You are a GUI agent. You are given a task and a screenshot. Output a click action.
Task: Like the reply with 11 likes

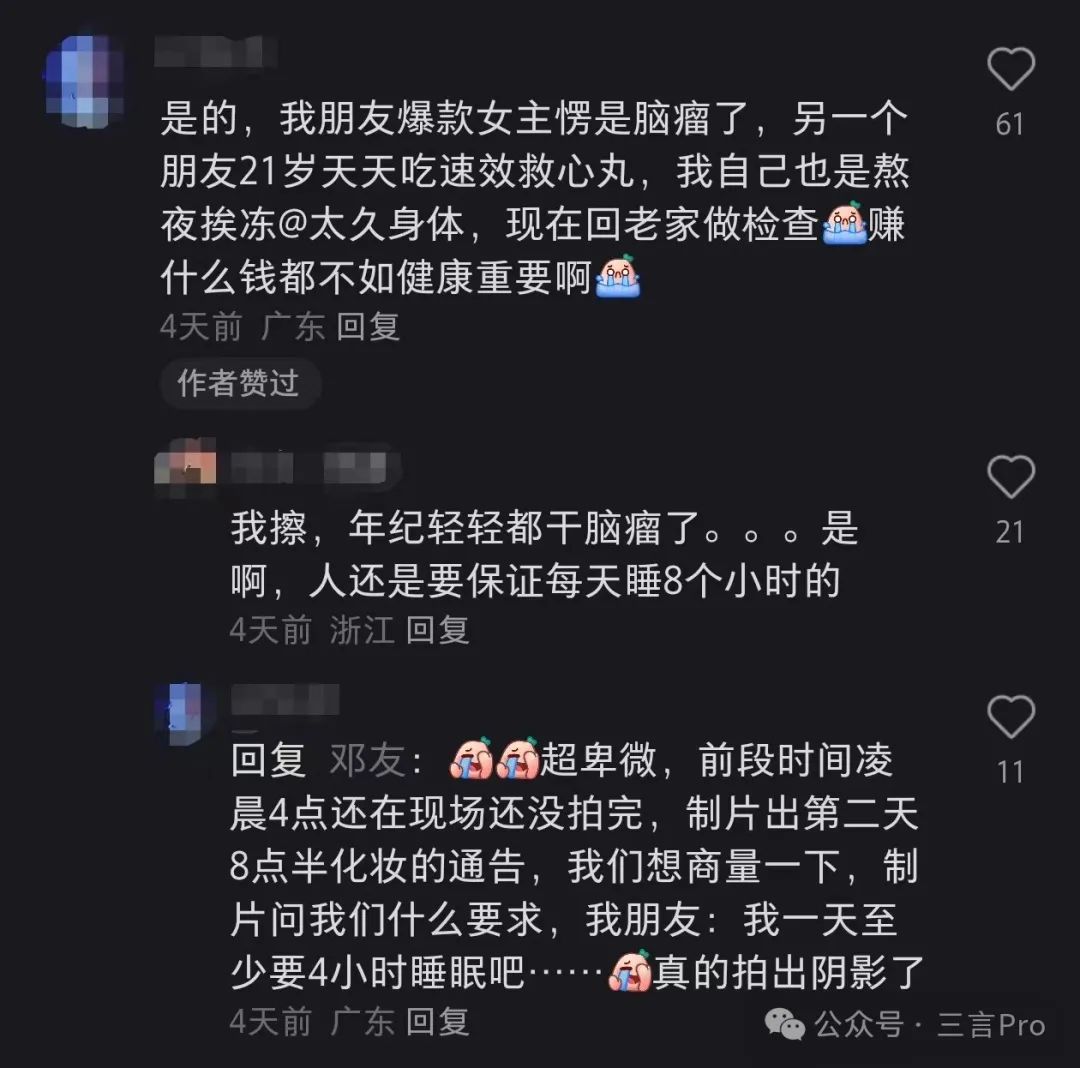point(1010,718)
